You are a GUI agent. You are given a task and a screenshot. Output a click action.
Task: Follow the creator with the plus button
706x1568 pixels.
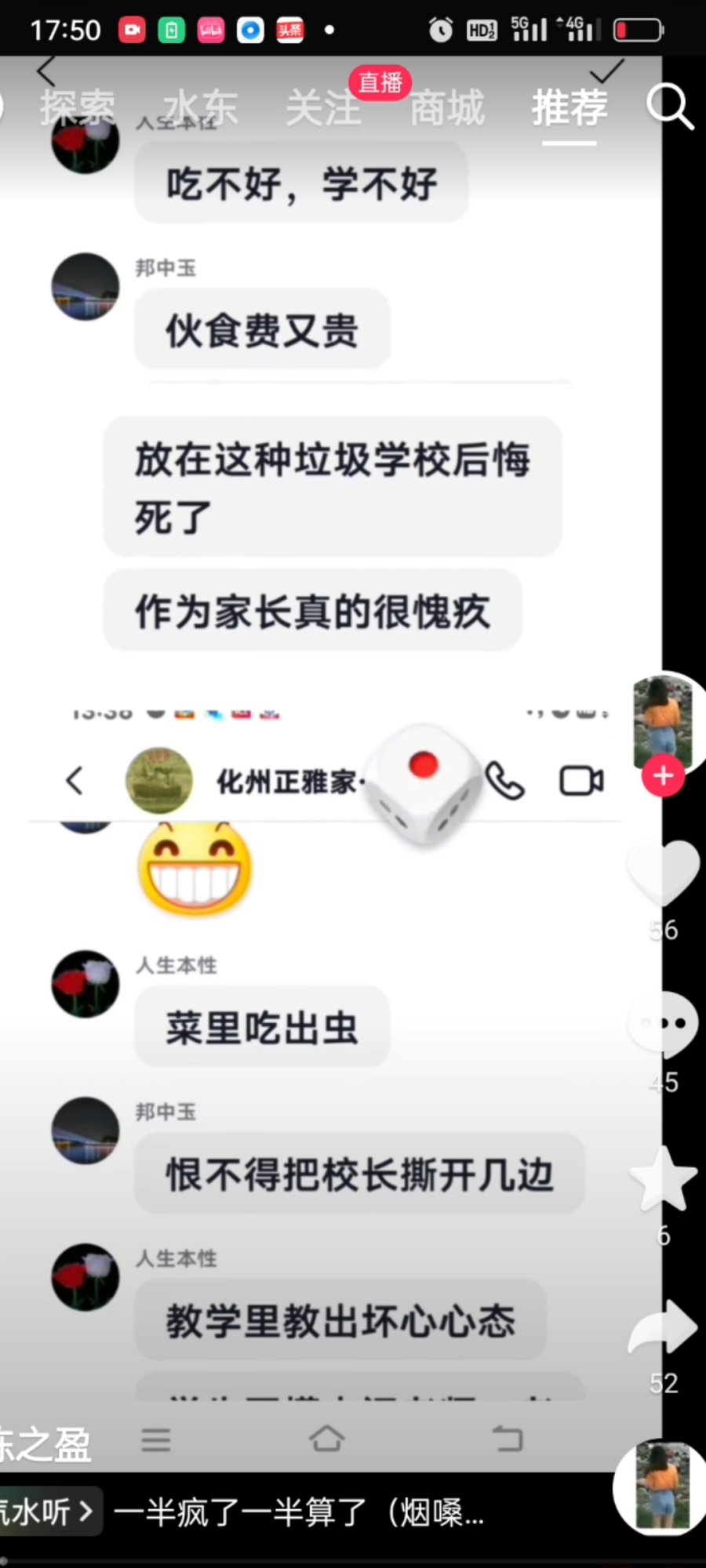point(664,776)
